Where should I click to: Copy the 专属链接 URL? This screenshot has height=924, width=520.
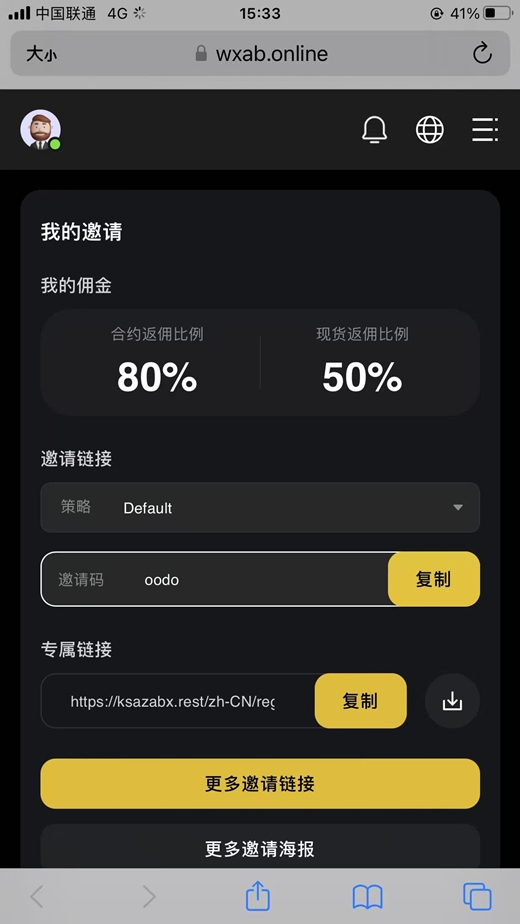(x=360, y=701)
